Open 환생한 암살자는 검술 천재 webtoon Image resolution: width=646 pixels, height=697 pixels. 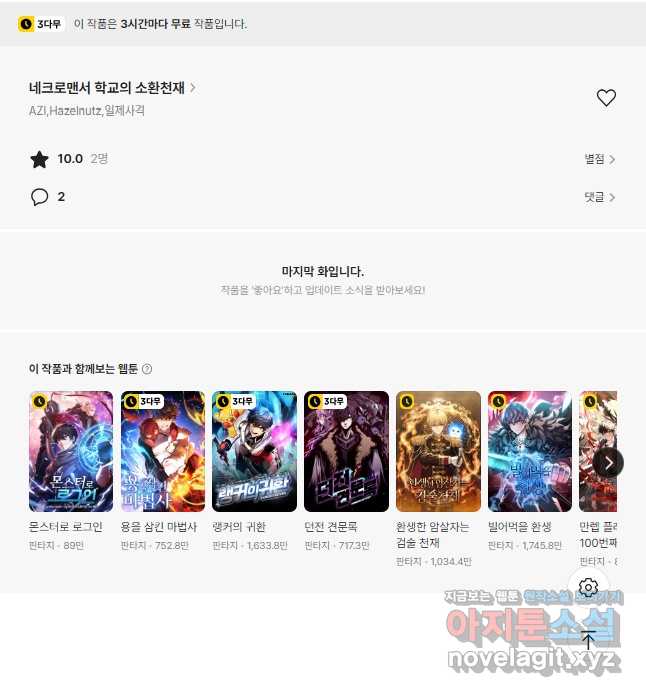438,451
